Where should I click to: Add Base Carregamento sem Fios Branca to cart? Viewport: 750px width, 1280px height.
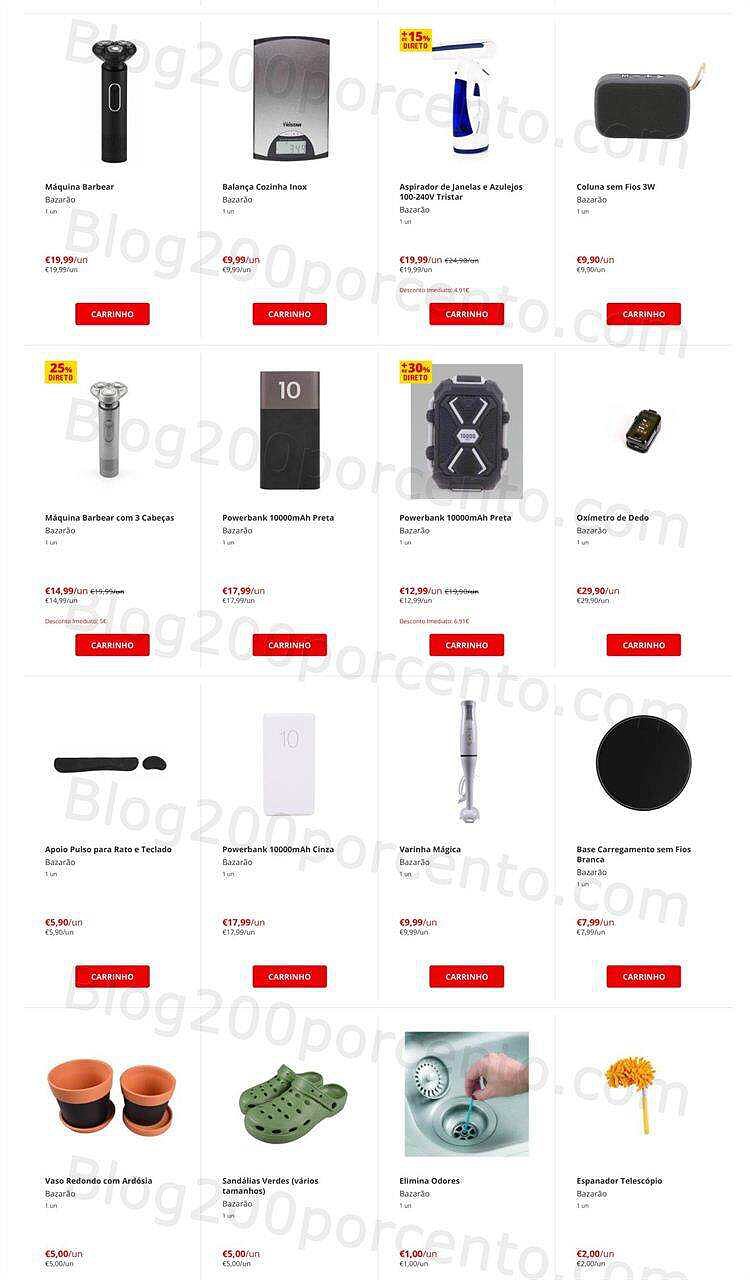643,976
